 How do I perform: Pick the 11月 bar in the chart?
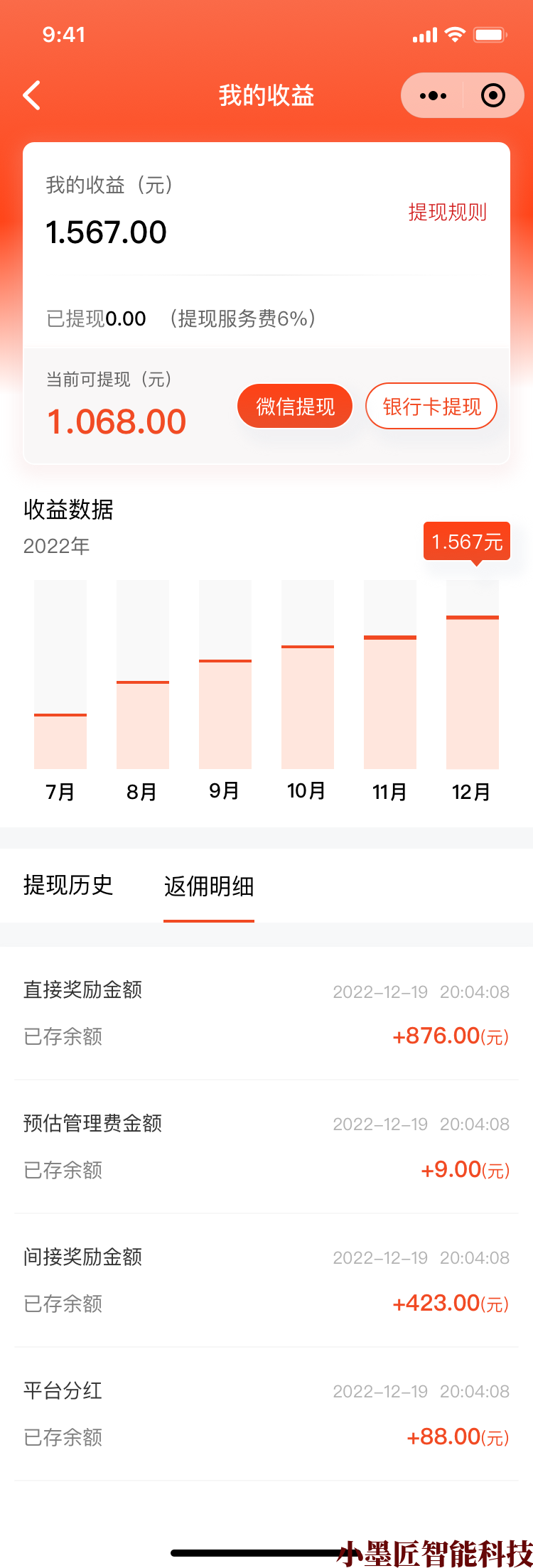(x=390, y=702)
